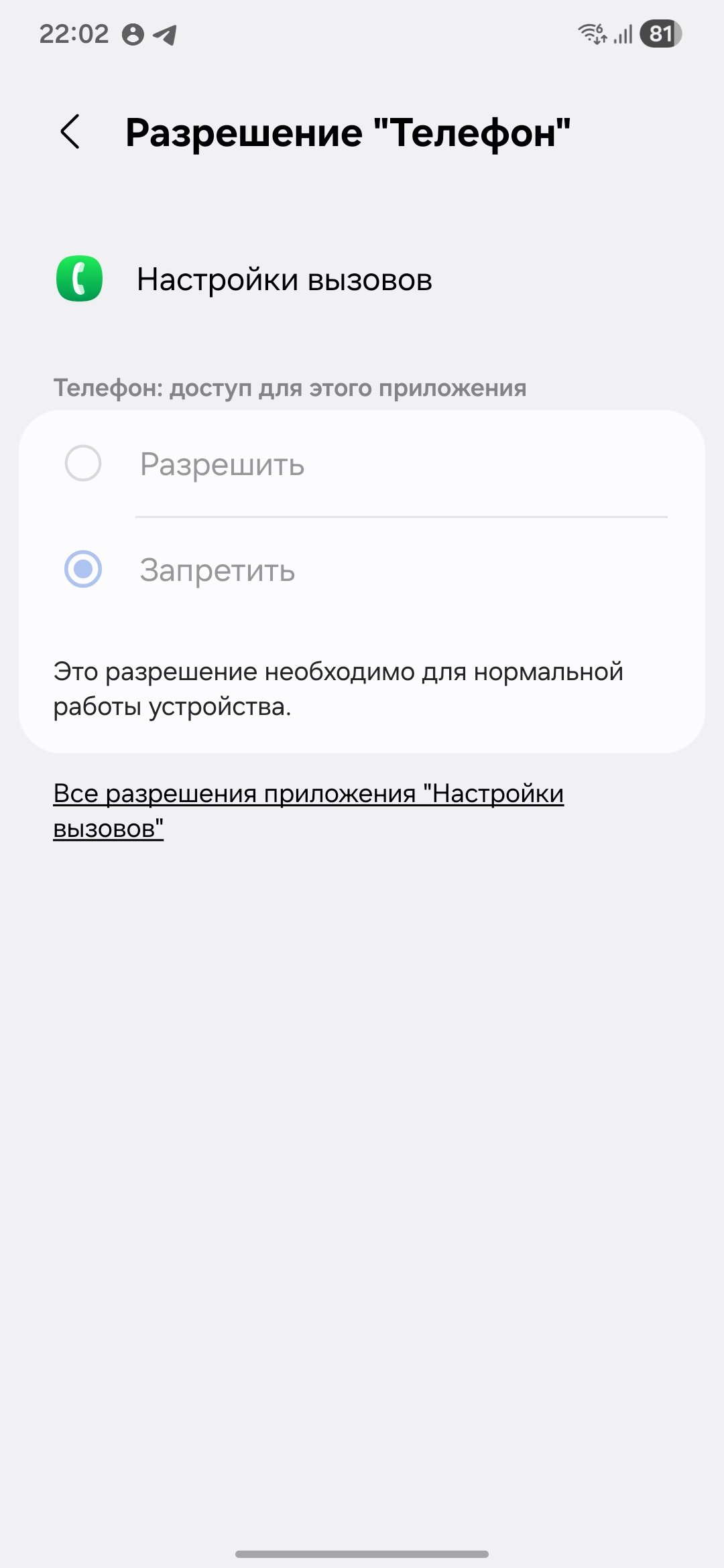Viewport: 724px width, 1568px height.
Task: Tap the Telegram paper plane status icon
Action: 163,32
